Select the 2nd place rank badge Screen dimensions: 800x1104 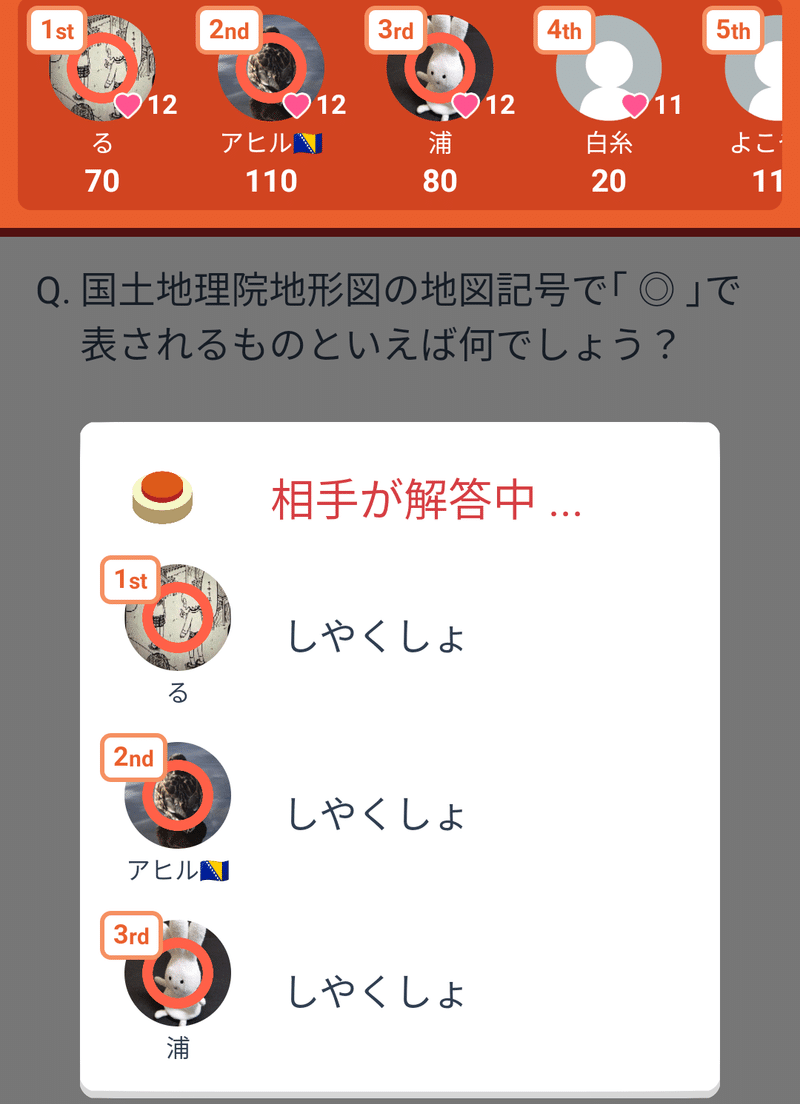pos(229,30)
